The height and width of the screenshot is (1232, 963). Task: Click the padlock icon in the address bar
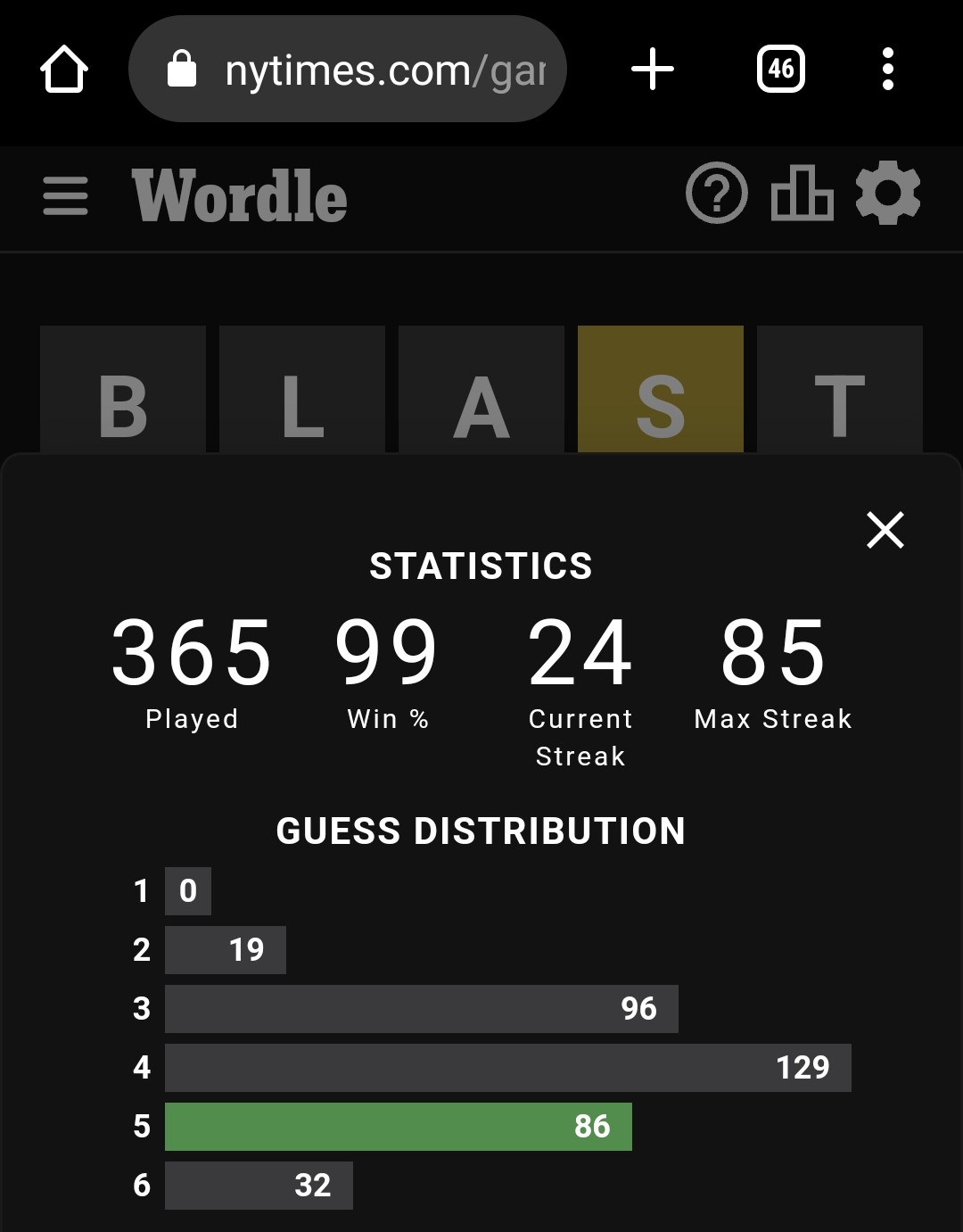[x=185, y=69]
